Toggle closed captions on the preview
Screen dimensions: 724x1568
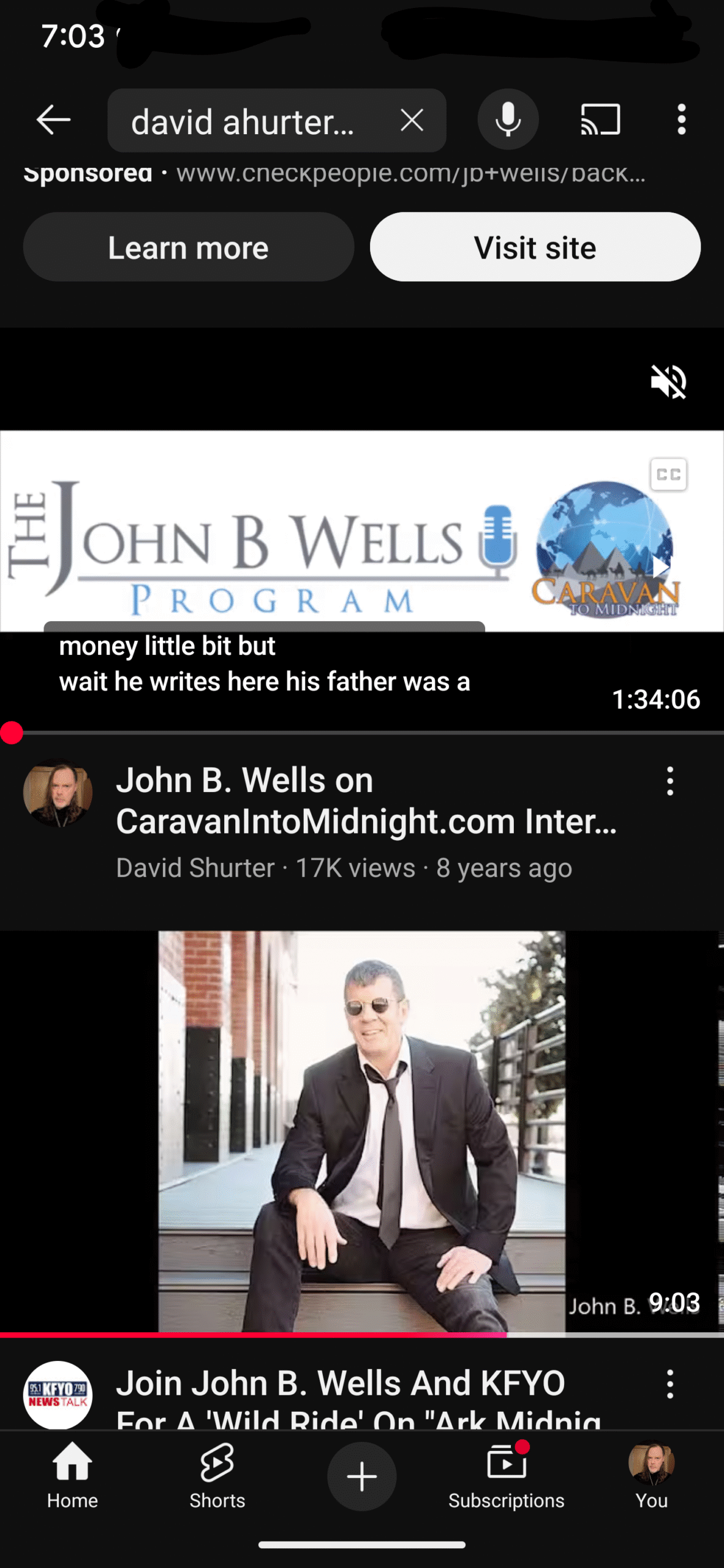668,475
